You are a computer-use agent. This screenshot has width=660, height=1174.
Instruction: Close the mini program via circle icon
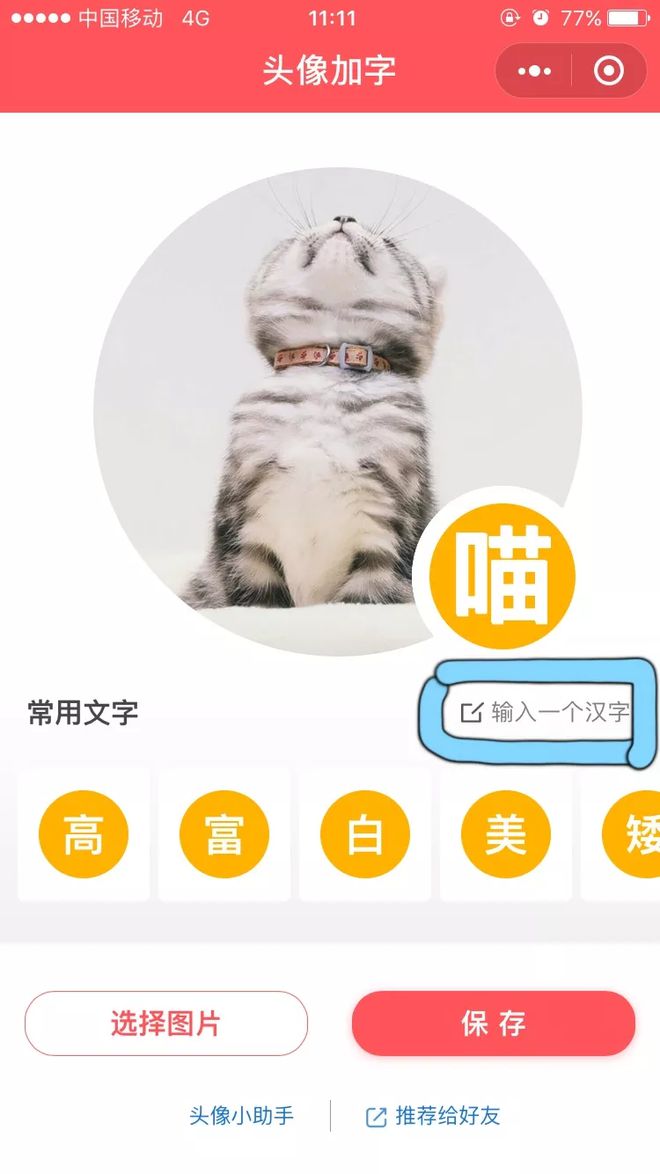[609, 71]
